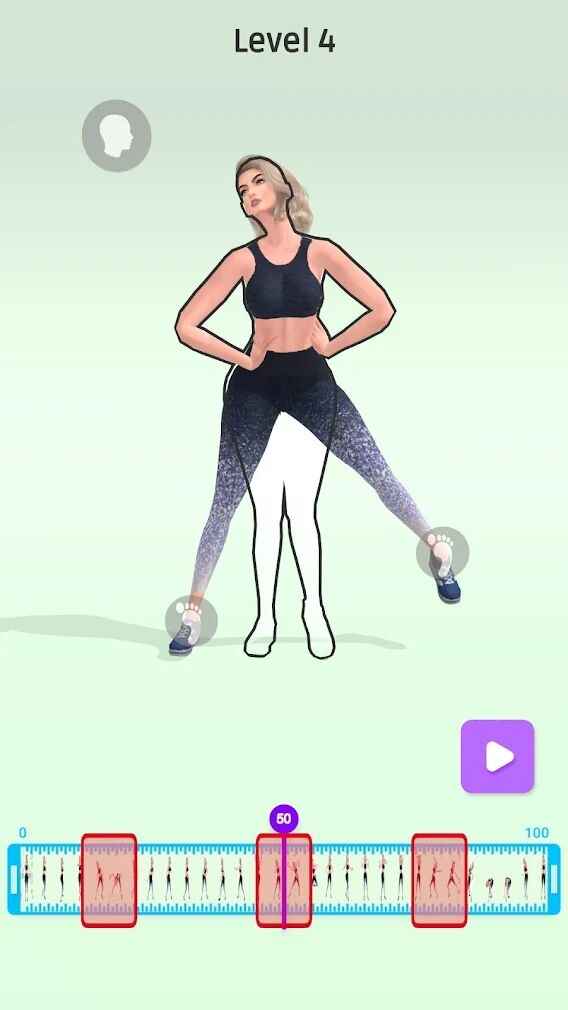Tap the purple 50 timeline marker
The image size is (568, 1010).
(x=283, y=819)
